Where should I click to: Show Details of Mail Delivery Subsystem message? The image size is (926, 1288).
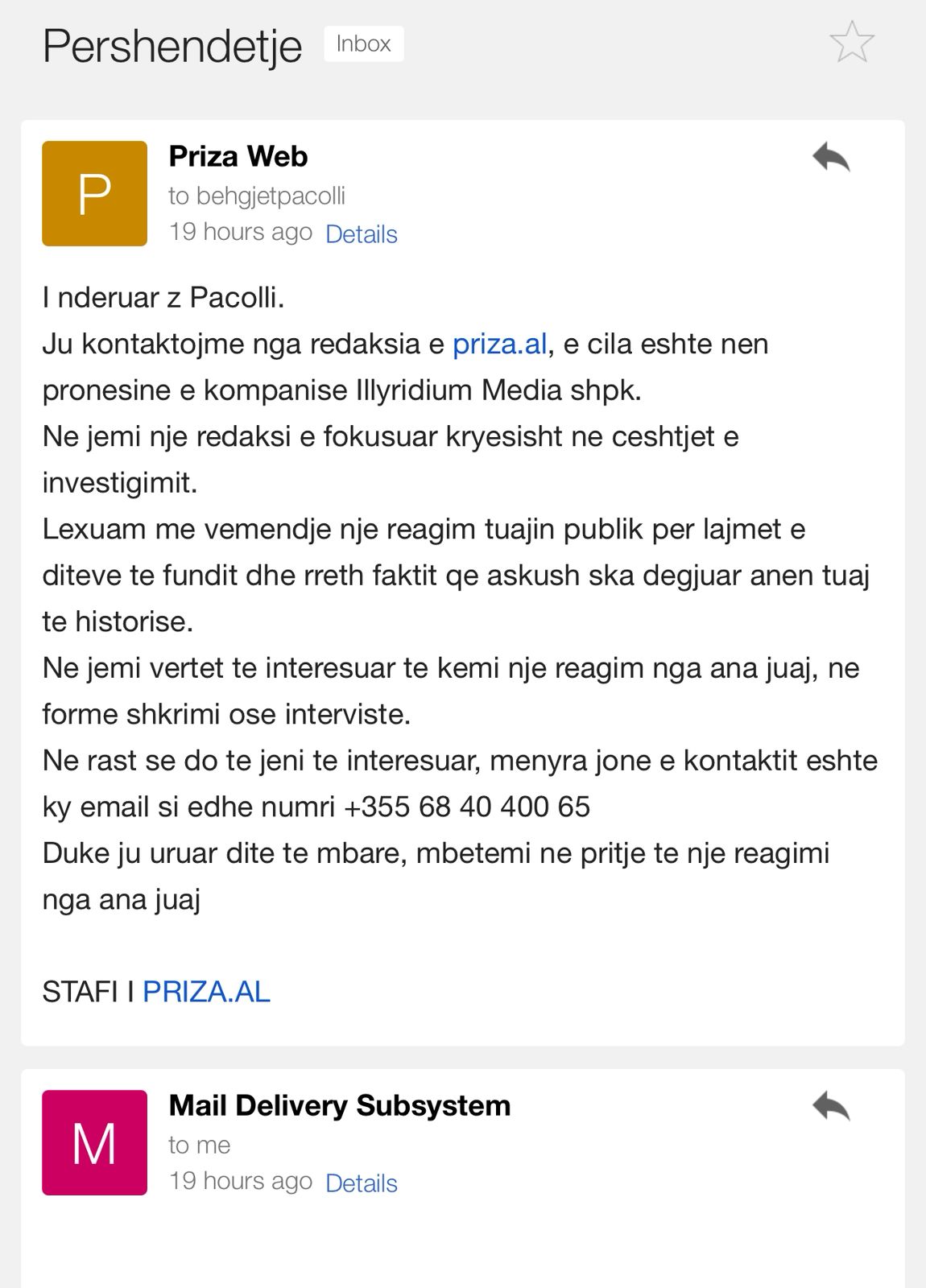click(x=361, y=1183)
